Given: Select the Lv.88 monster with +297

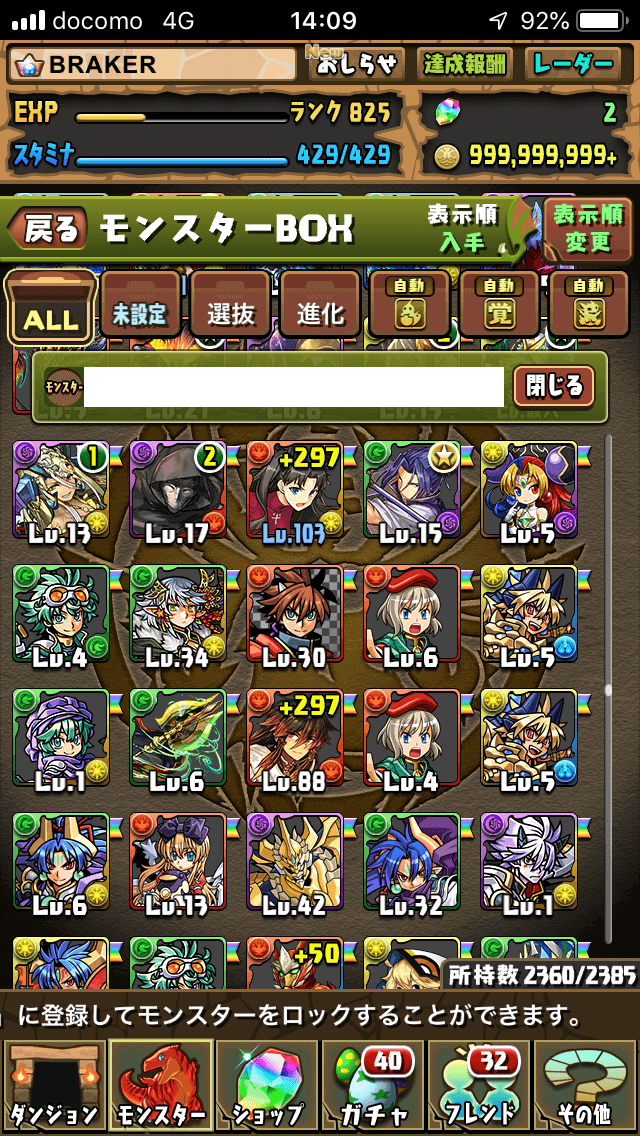Looking at the screenshot, I should (x=295, y=738).
